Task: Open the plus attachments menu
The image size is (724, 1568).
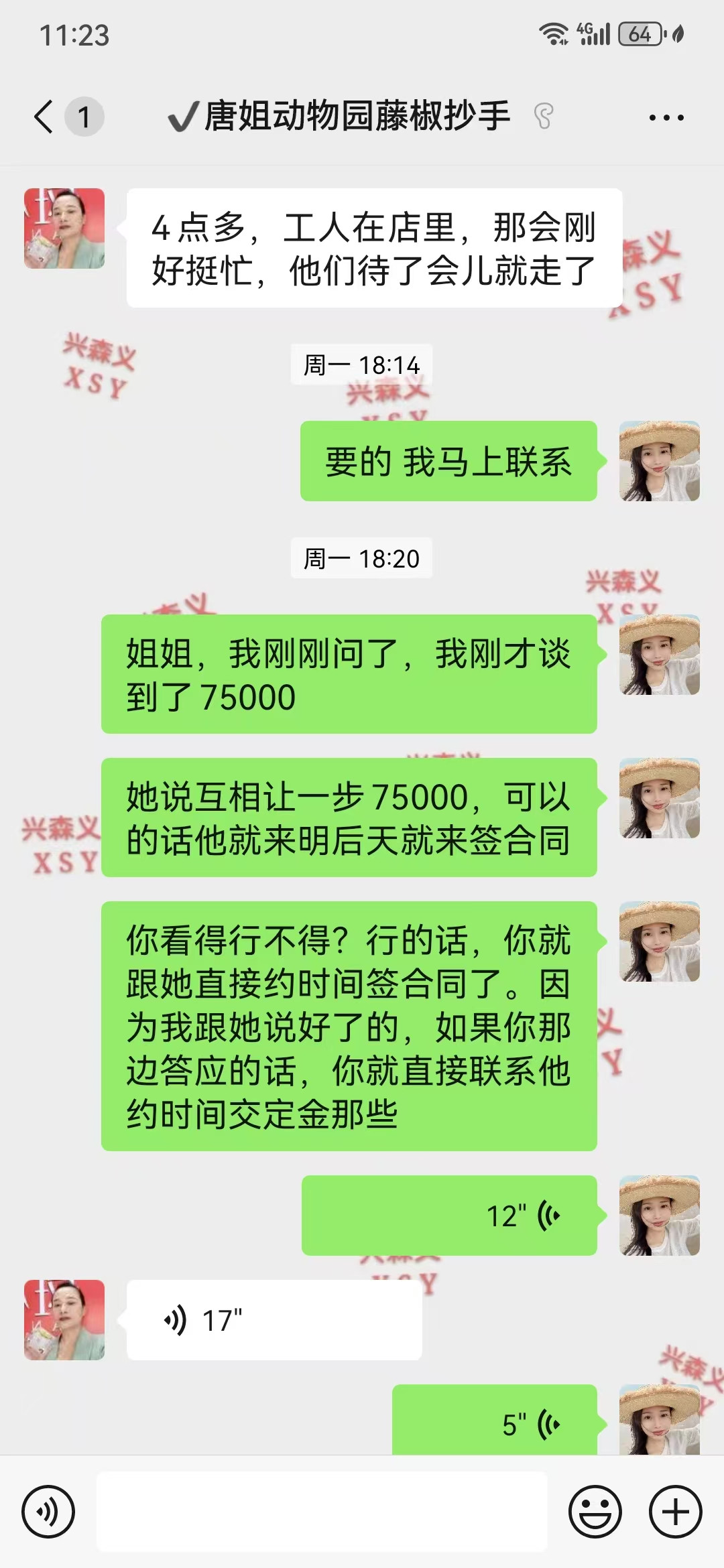Action: (x=675, y=1512)
